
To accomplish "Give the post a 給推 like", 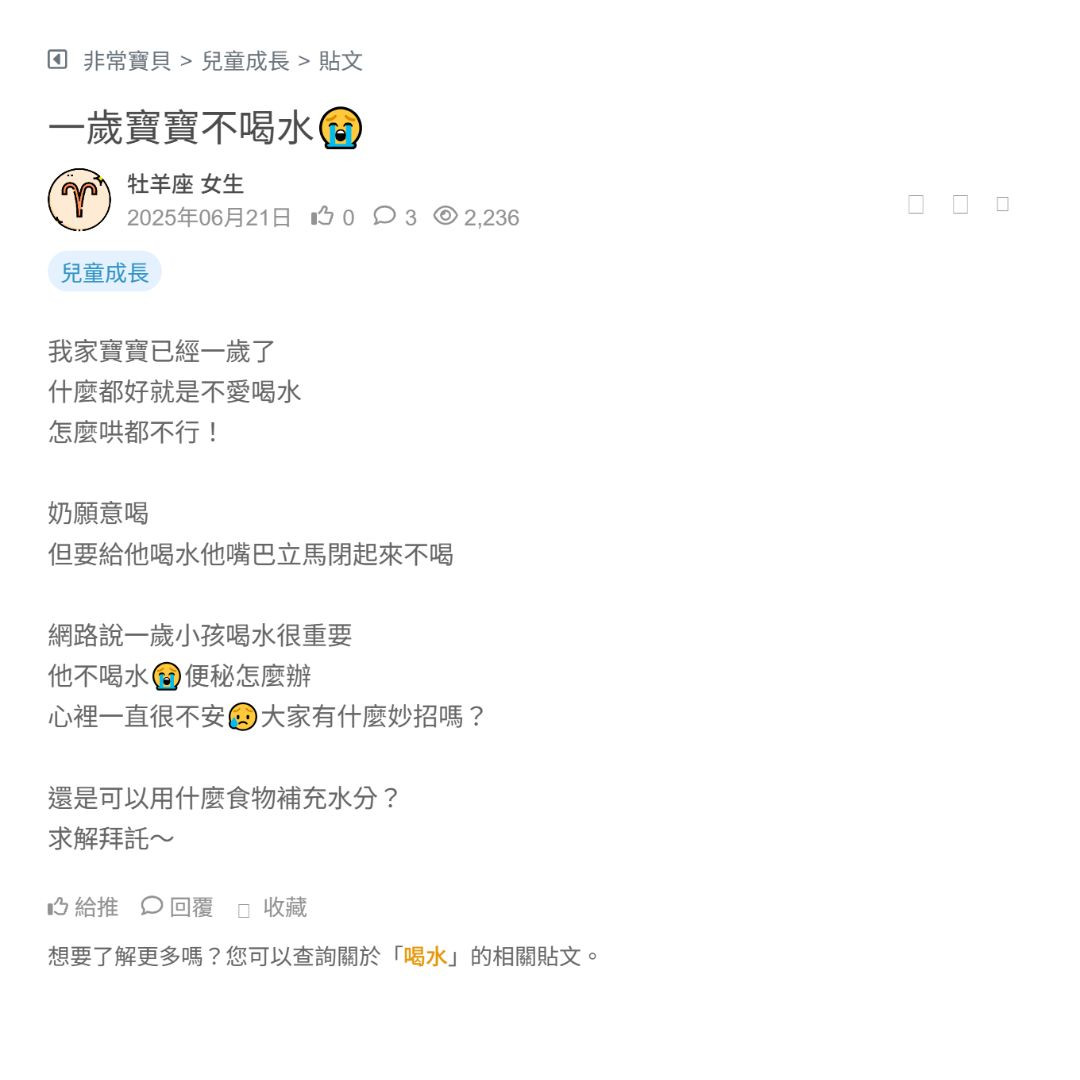I will [x=83, y=907].
